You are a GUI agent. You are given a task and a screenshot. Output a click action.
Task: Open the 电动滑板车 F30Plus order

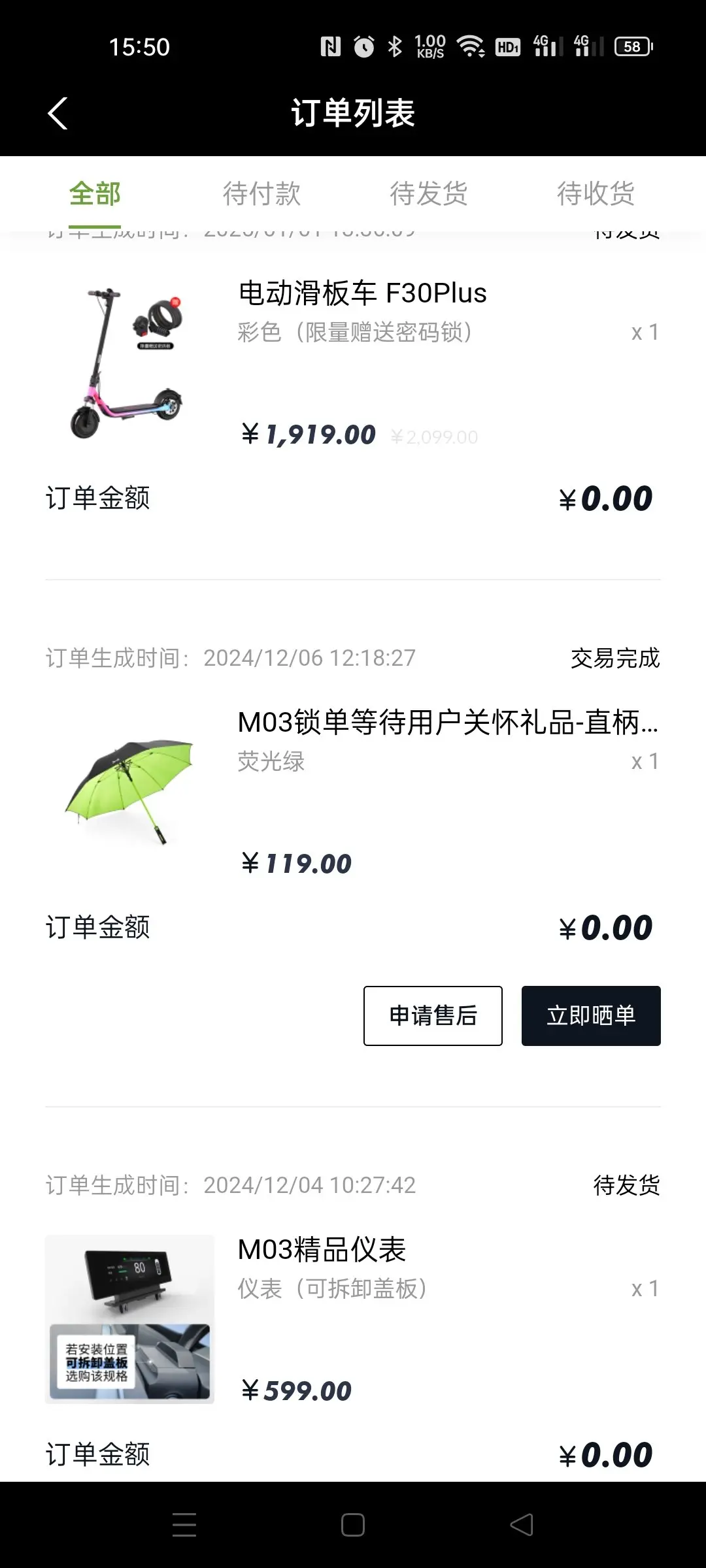click(x=362, y=294)
